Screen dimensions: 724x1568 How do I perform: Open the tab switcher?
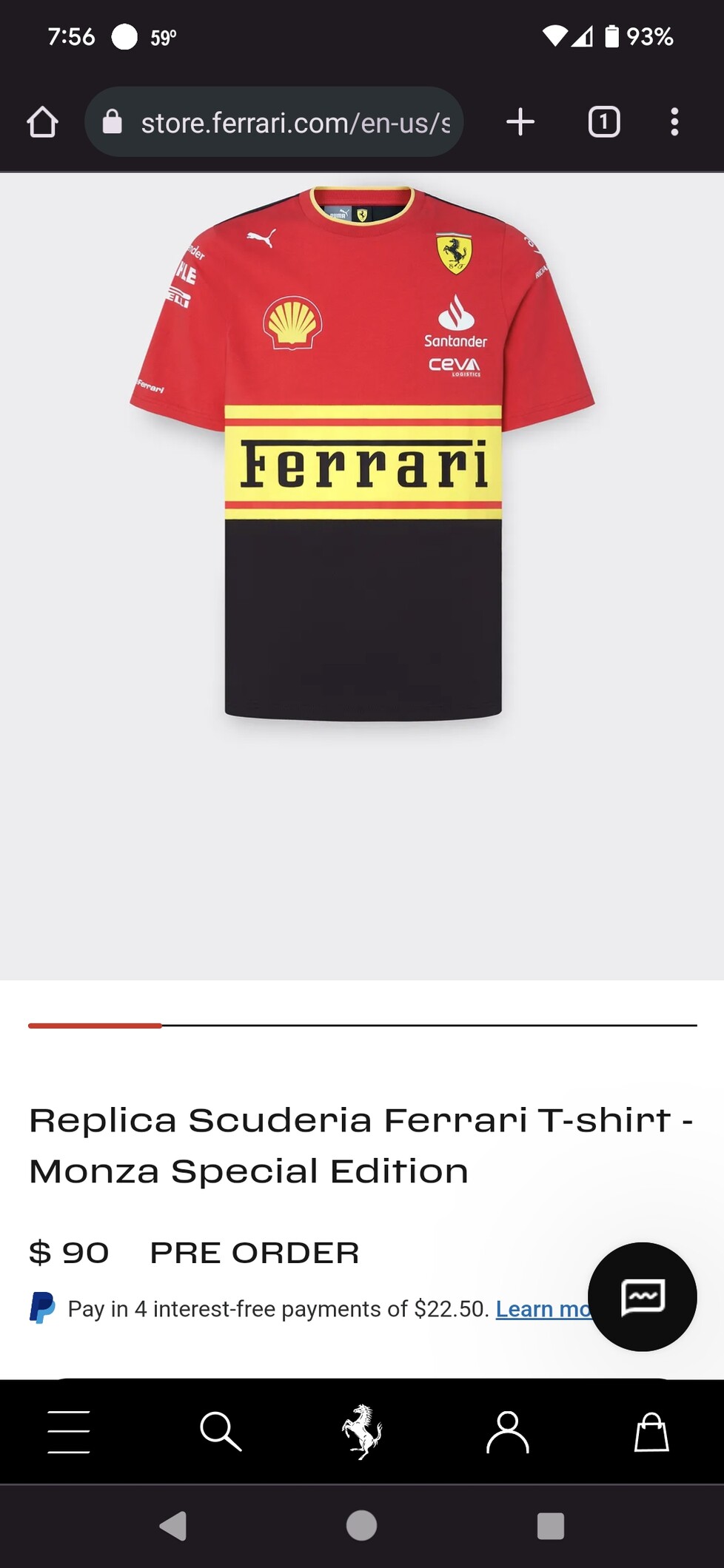pyautogui.click(x=603, y=122)
